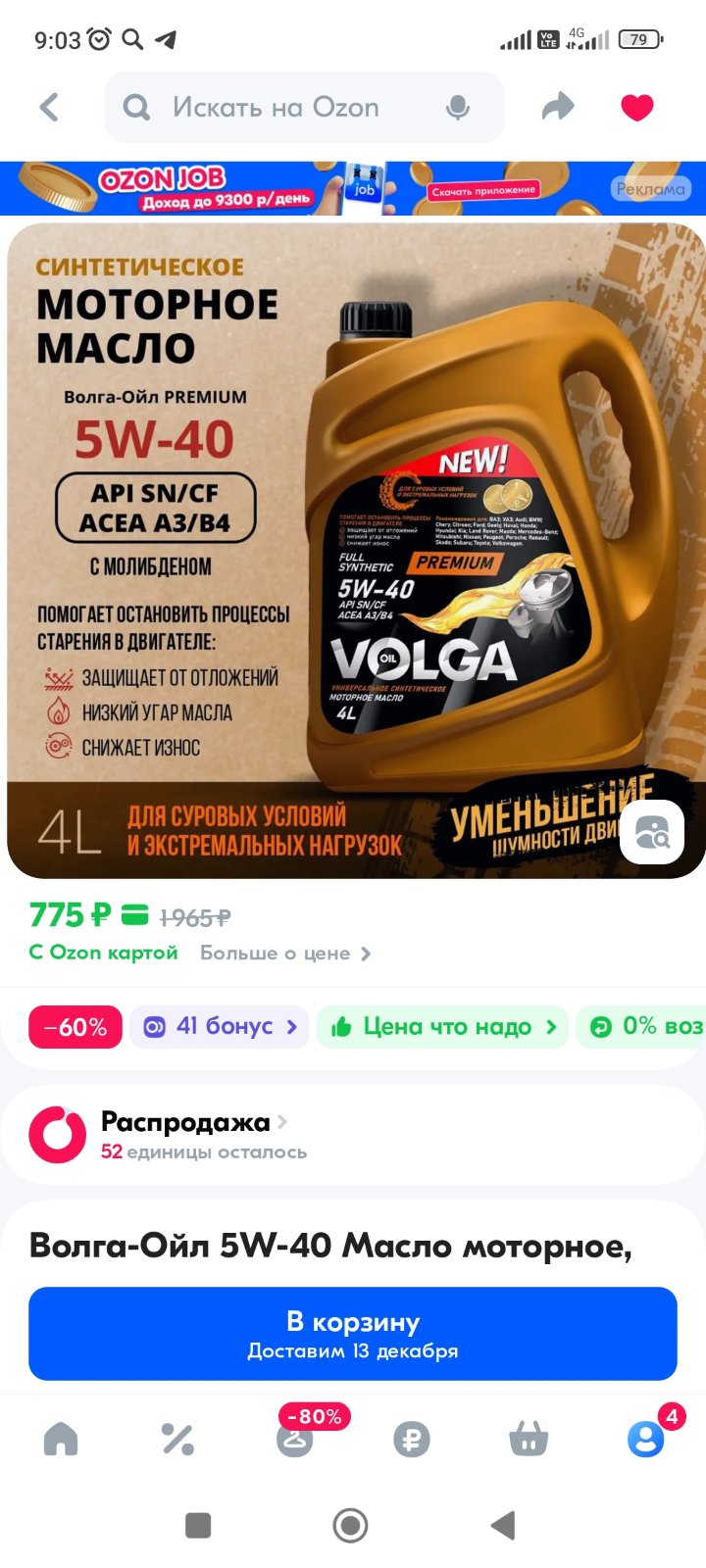Open the profile tab with badge 4

[646, 1438]
